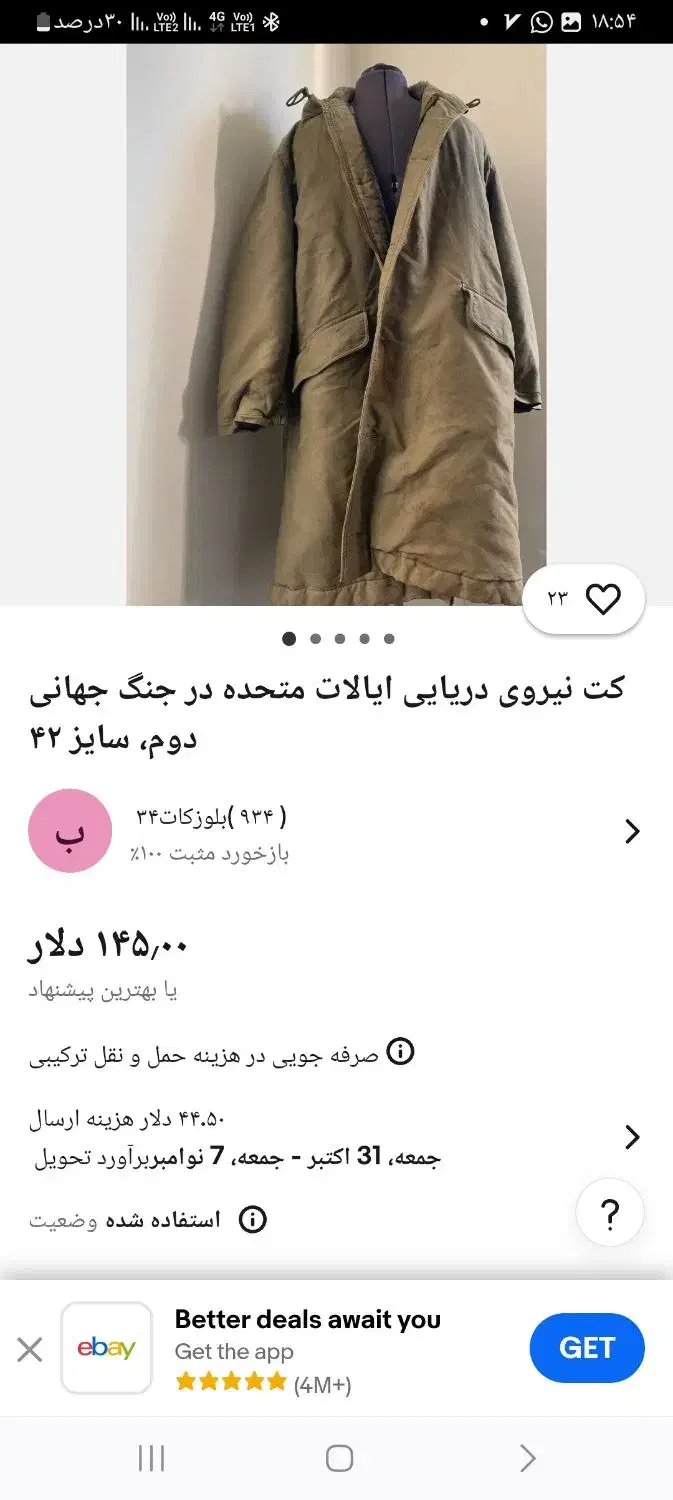Open the help question mark button
Screen dimensions: 673x1500
click(x=609, y=1216)
